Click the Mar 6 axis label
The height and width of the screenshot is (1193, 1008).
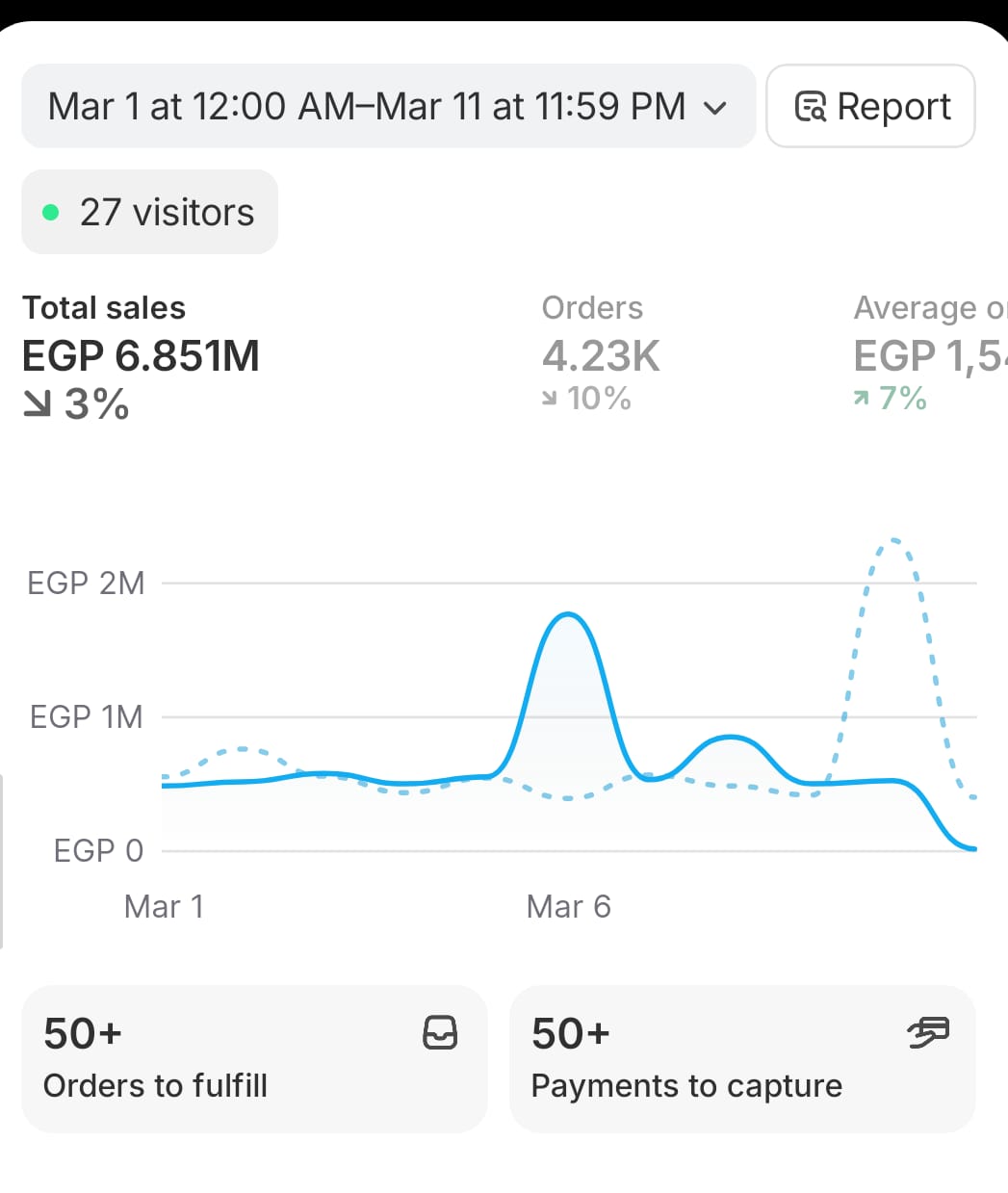pos(567,905)
